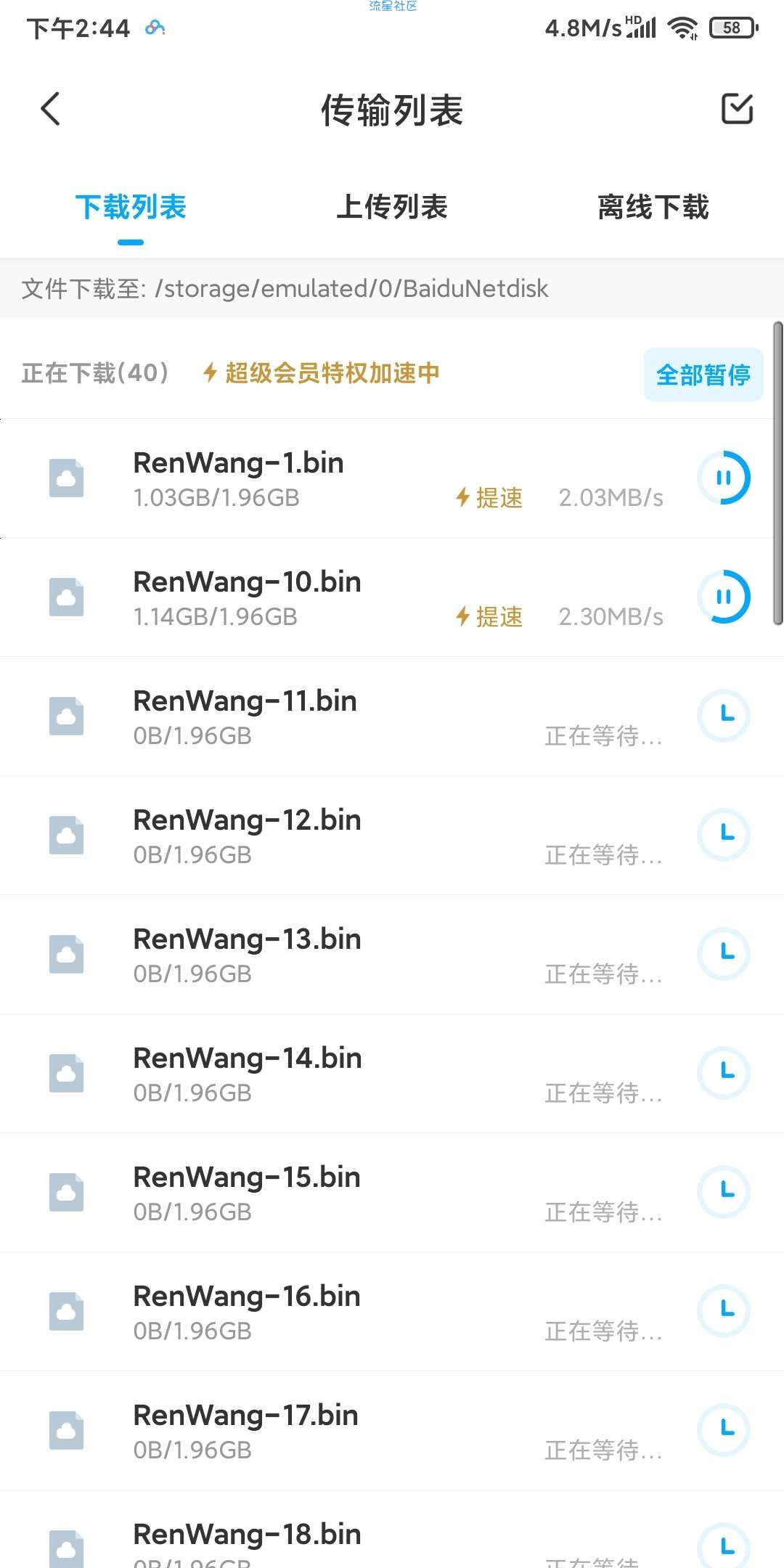
Task: Switch to 上传列表 tab
Action: (x=392, y=207)
